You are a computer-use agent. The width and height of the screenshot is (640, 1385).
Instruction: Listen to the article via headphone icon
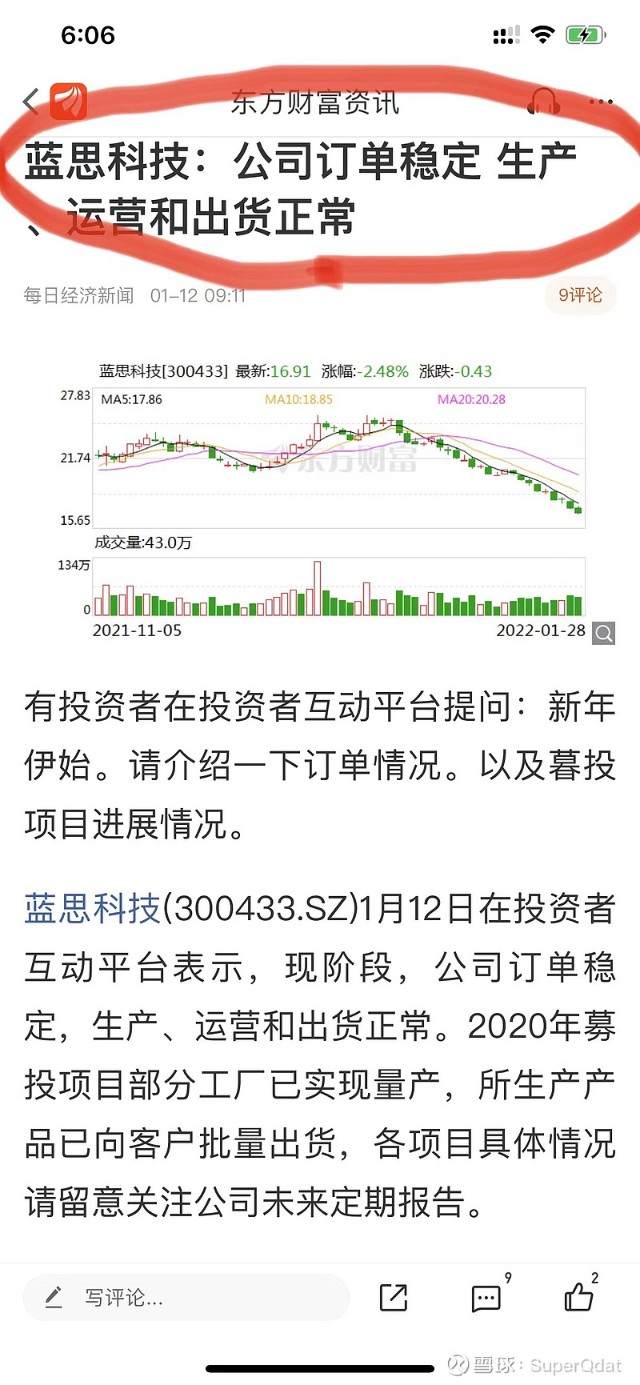click(543, 101)
